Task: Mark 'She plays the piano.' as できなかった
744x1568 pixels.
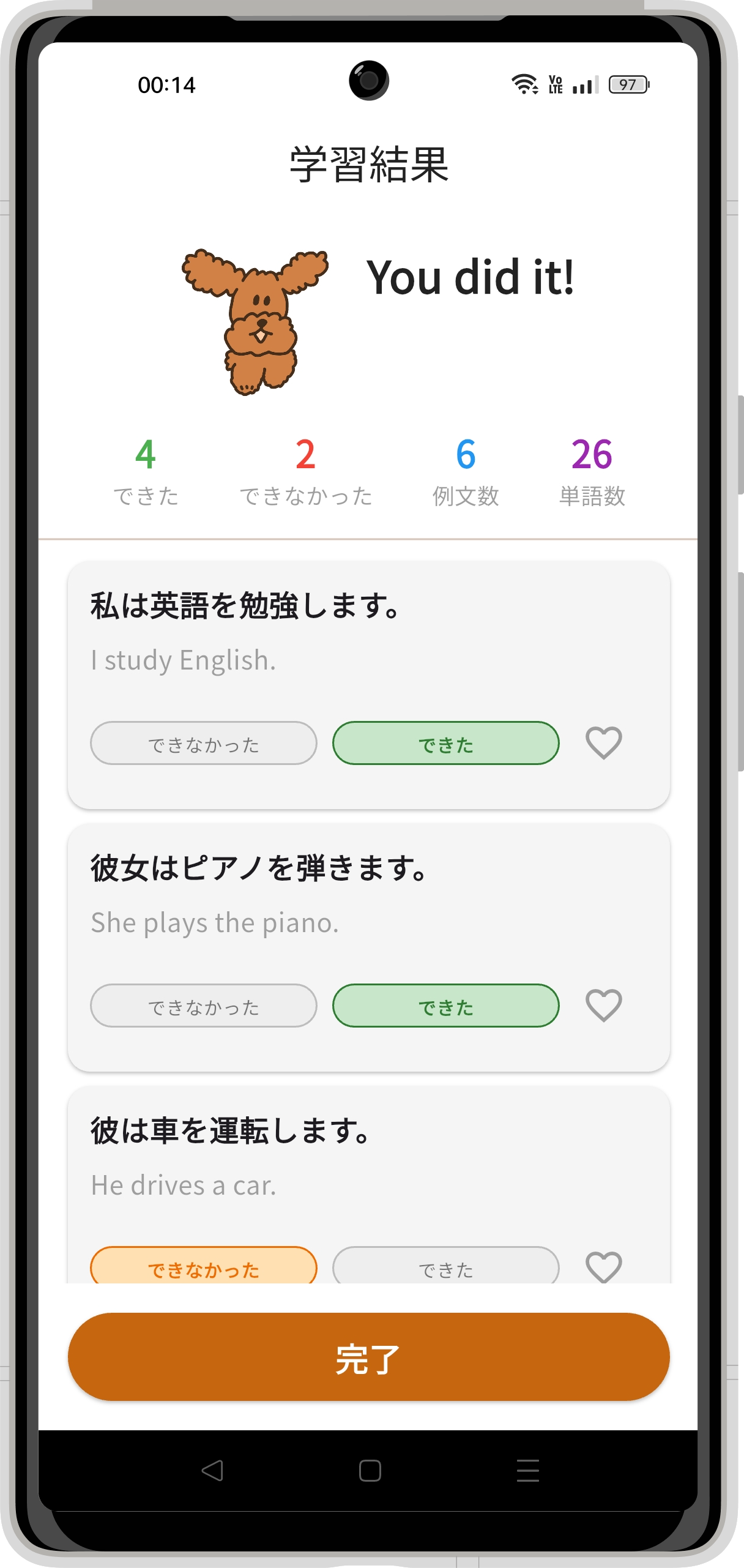Action: pos(203,1006)
